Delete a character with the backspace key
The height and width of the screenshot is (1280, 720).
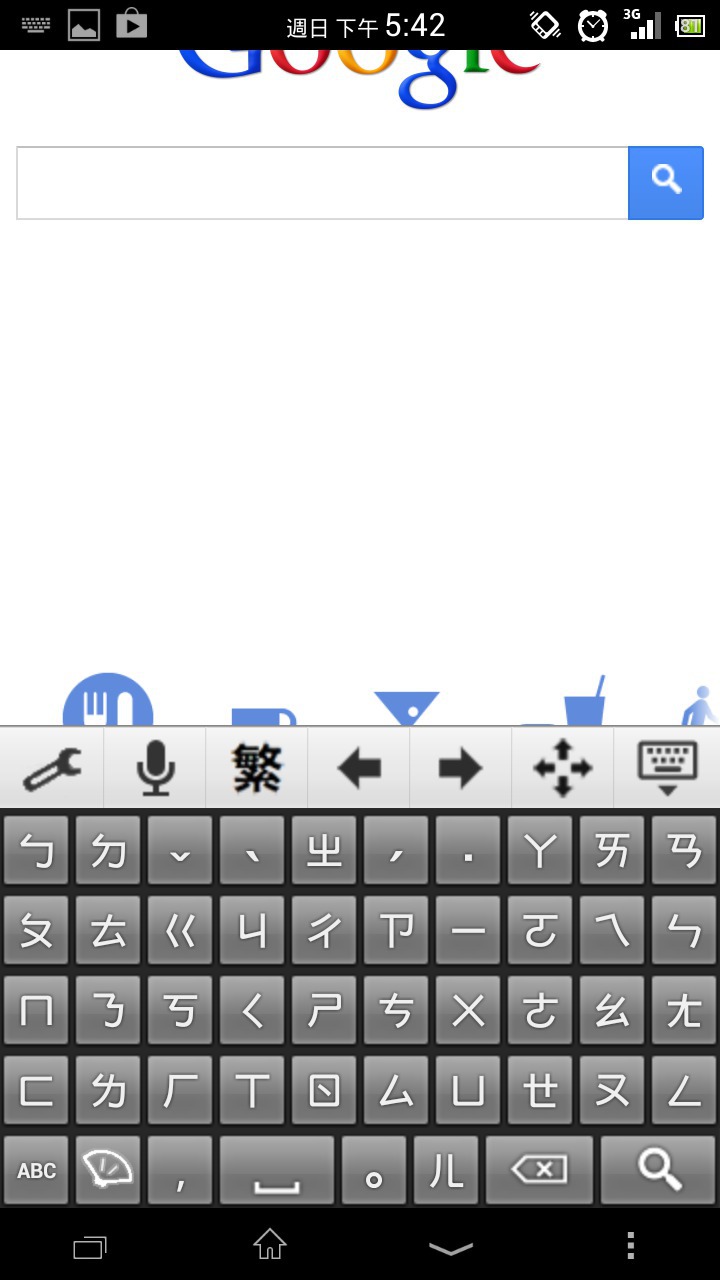pos(540,1170)
